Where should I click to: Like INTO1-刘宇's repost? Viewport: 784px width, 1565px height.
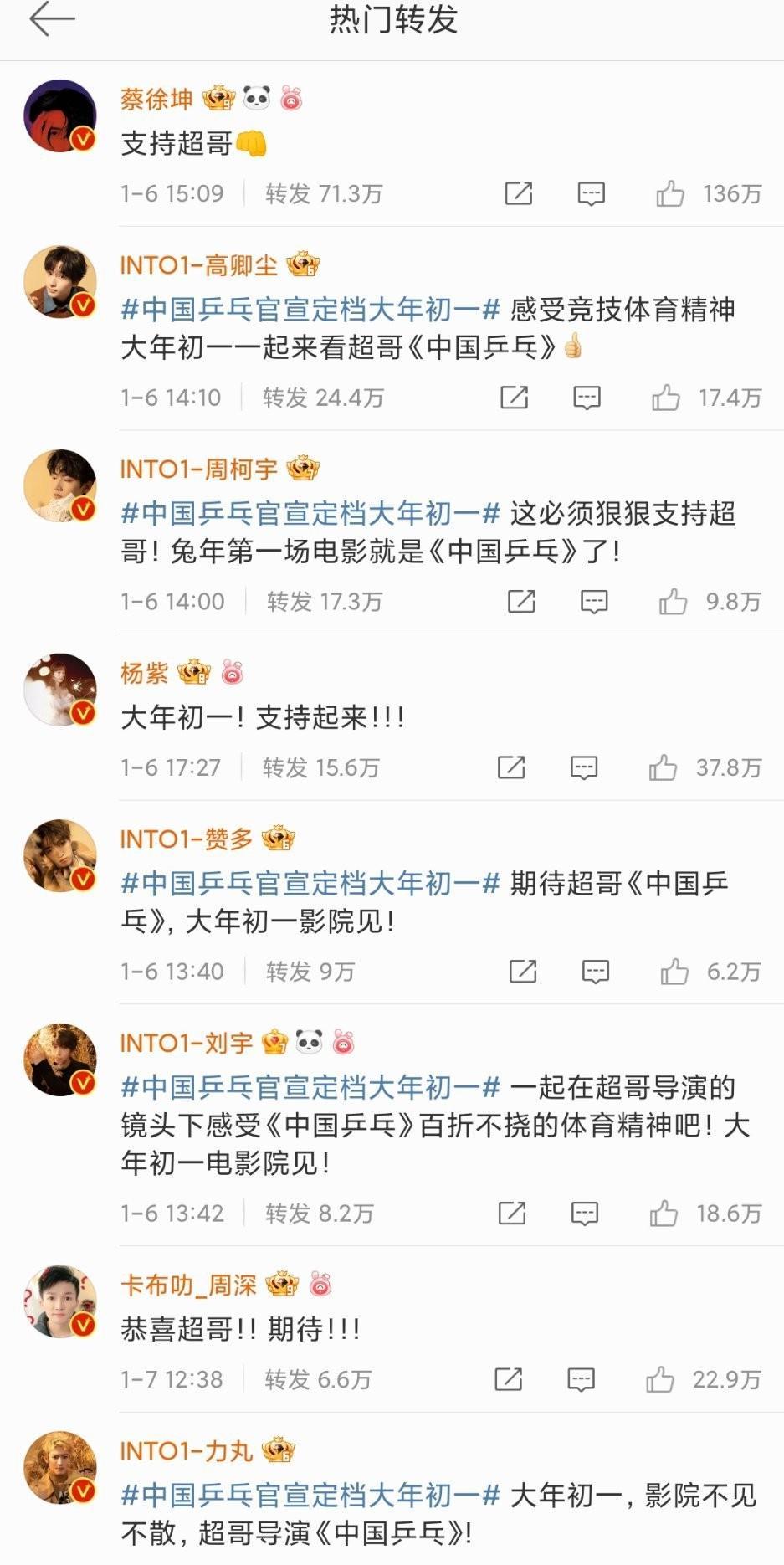pyautogui.click(x=664, y=1214)
